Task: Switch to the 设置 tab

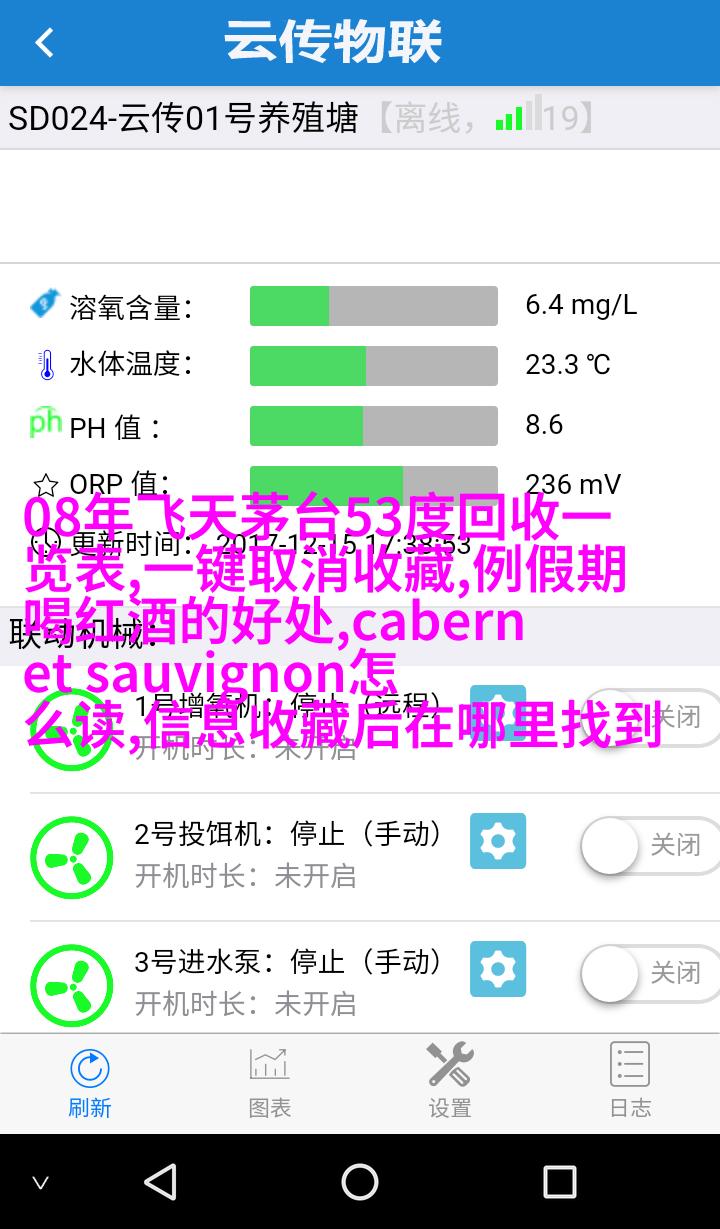Action: (450, 1082)
